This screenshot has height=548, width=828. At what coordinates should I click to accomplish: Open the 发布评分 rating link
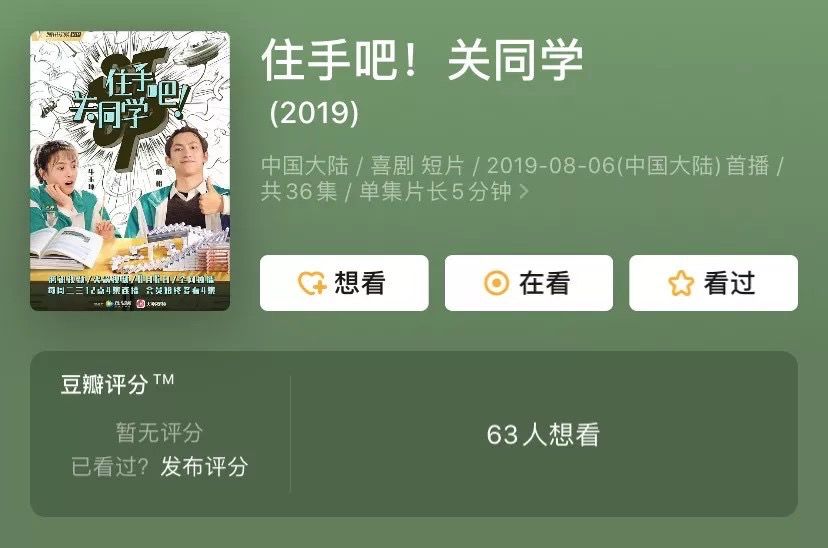click(204, 466)
